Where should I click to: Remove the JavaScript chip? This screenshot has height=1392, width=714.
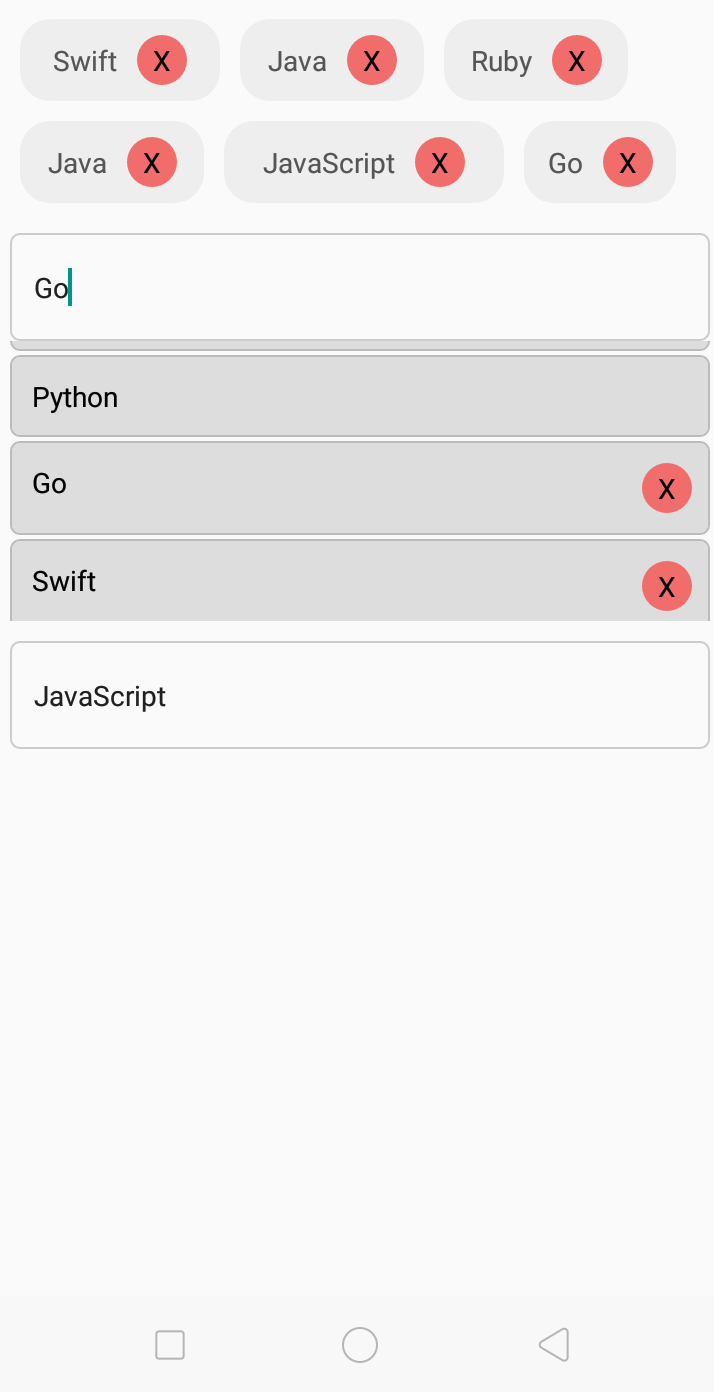pos(440,163)
